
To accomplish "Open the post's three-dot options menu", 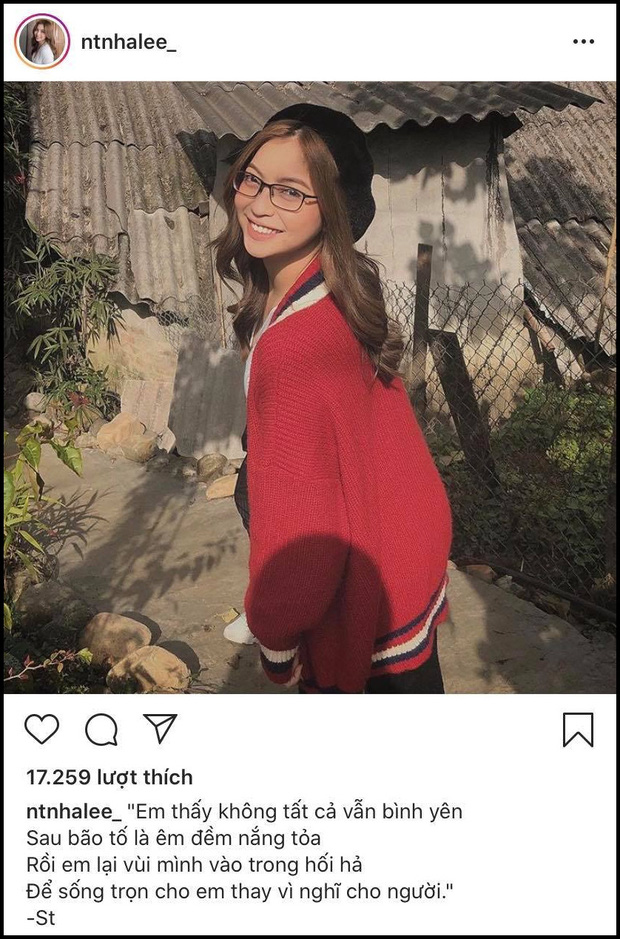I will pyautogui.click(x=583, y=42).
